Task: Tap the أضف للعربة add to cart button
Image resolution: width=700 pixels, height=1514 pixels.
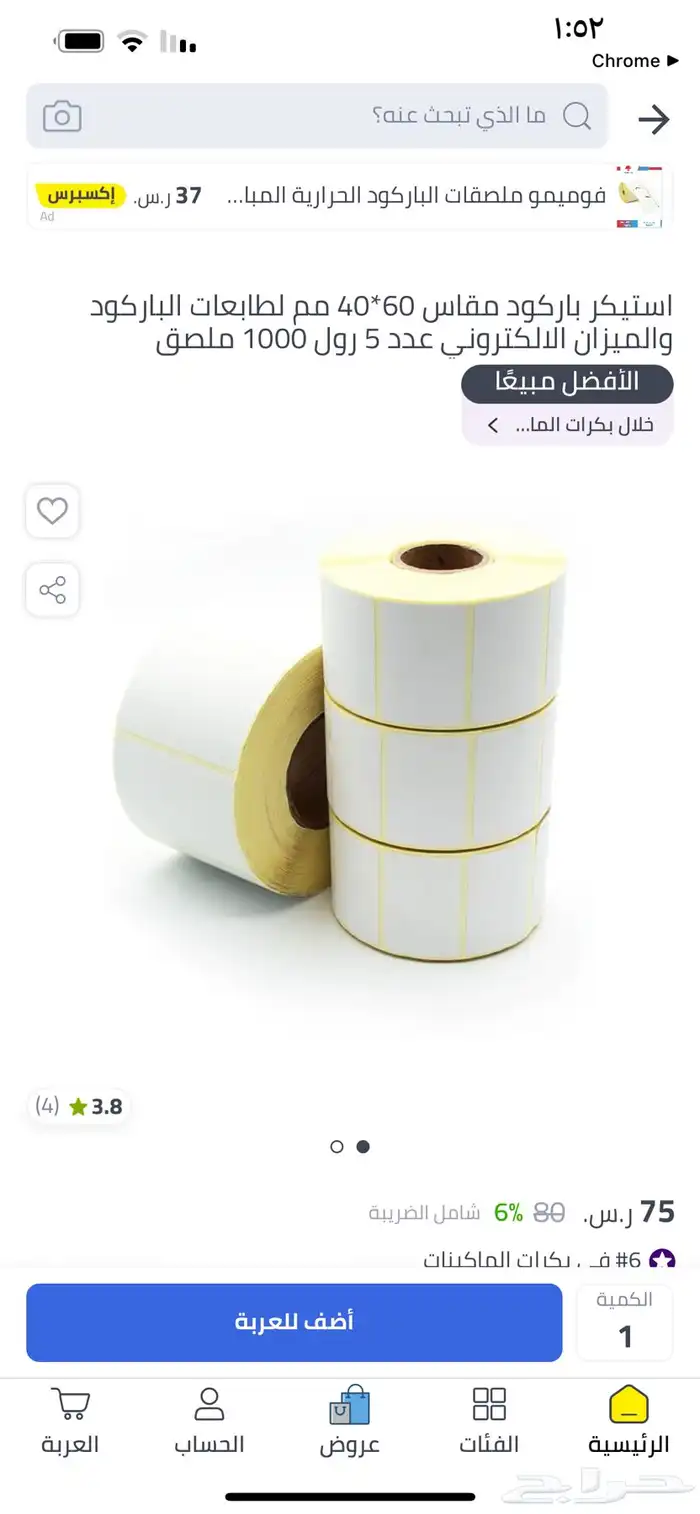Action: [x=294, y=1322]
